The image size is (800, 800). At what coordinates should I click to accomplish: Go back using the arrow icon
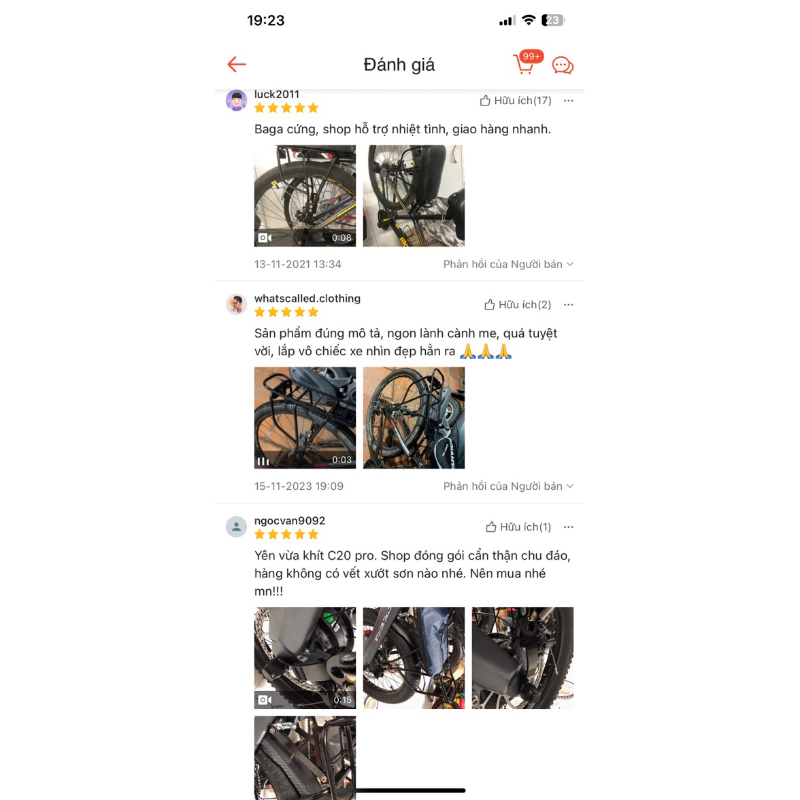(236, 65)
